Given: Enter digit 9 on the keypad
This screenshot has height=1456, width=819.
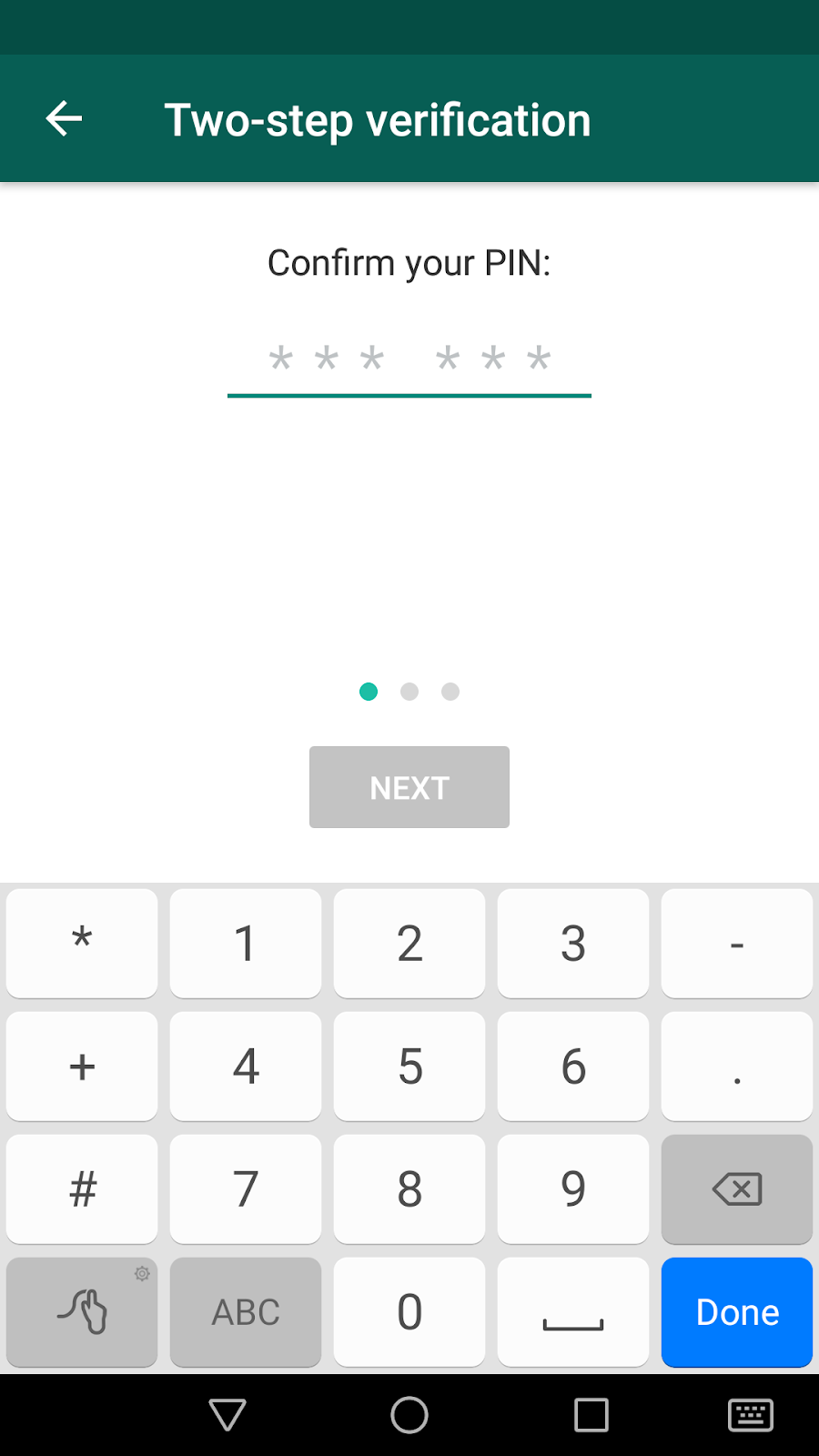Looking at the screenshot, I should 573,1188.
